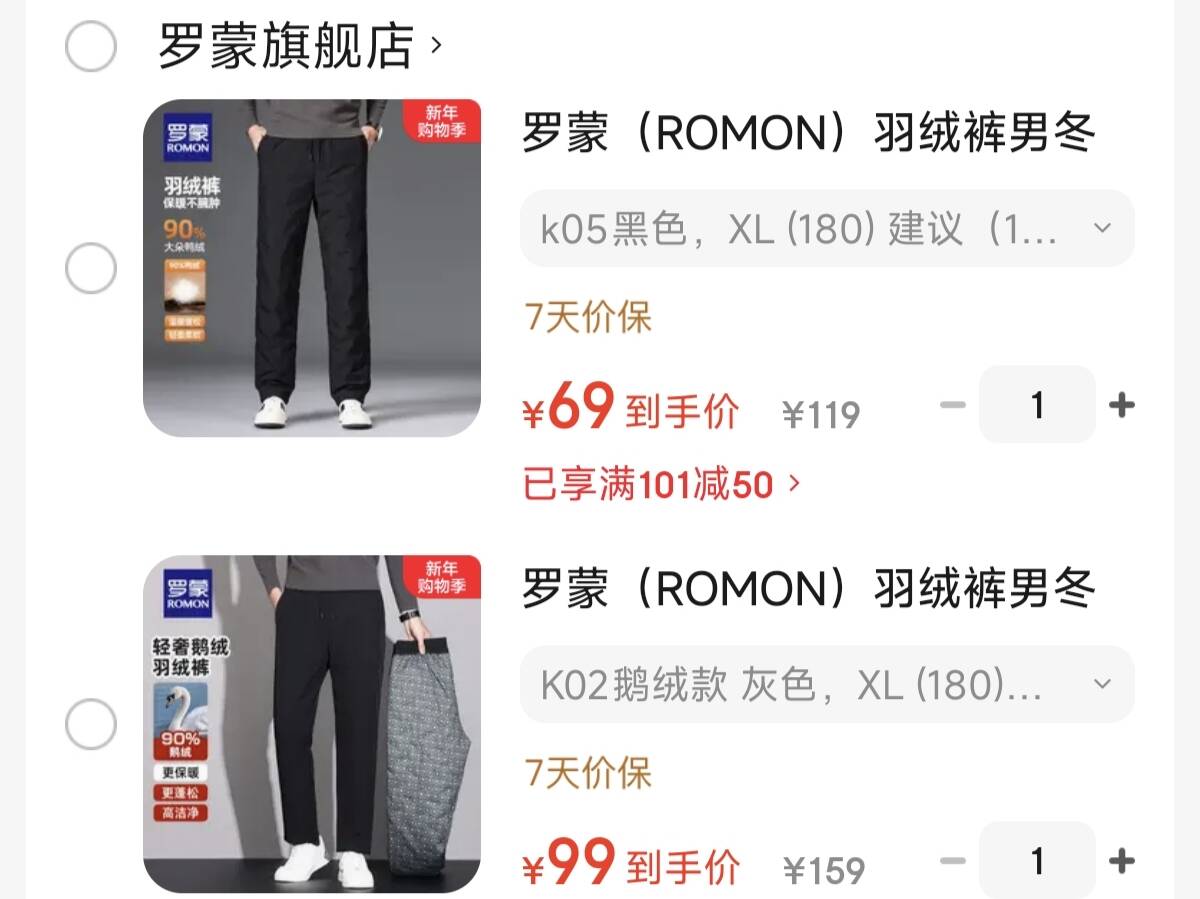Change the K02鹅绒款 灰色 XL option

pos(827,685)
